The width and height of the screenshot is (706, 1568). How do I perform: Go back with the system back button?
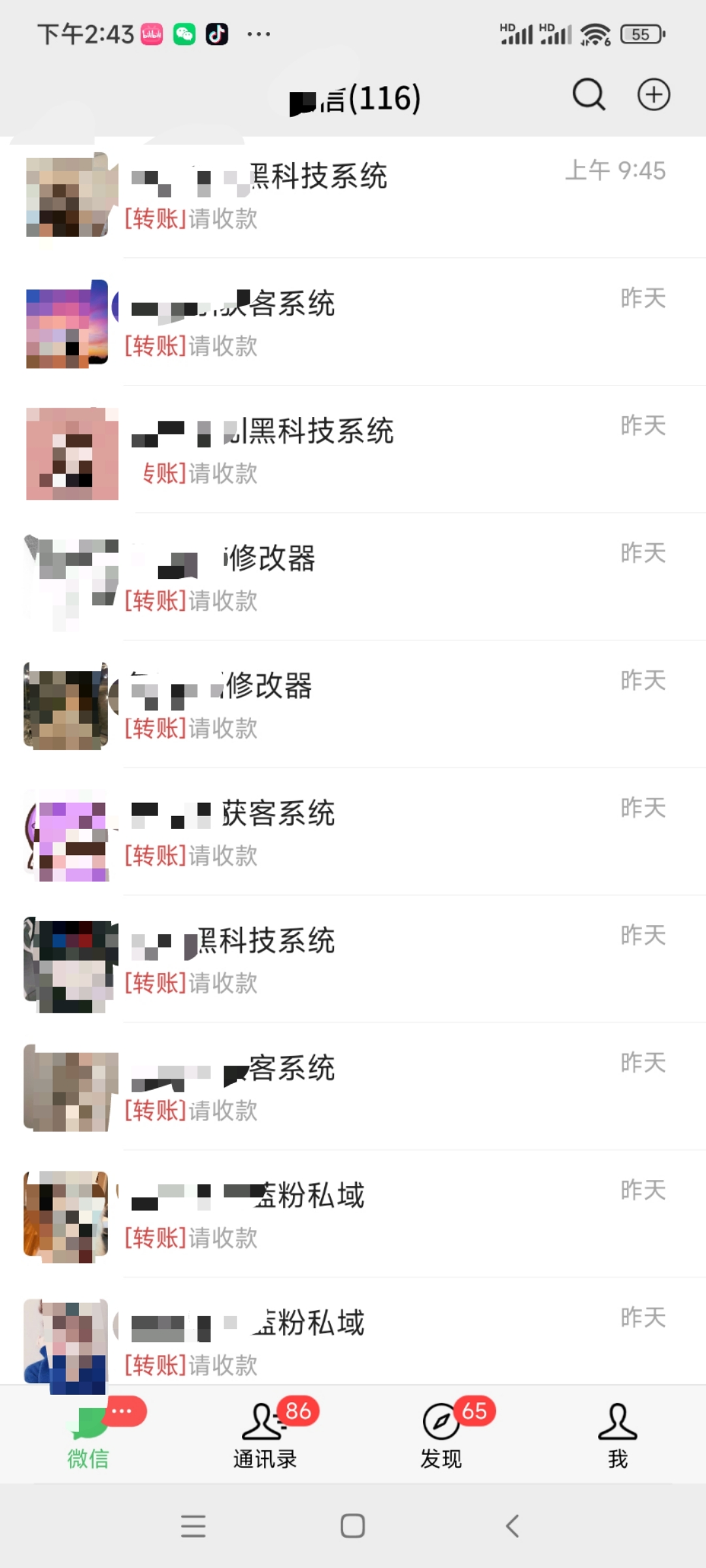tap(513, 1526)
